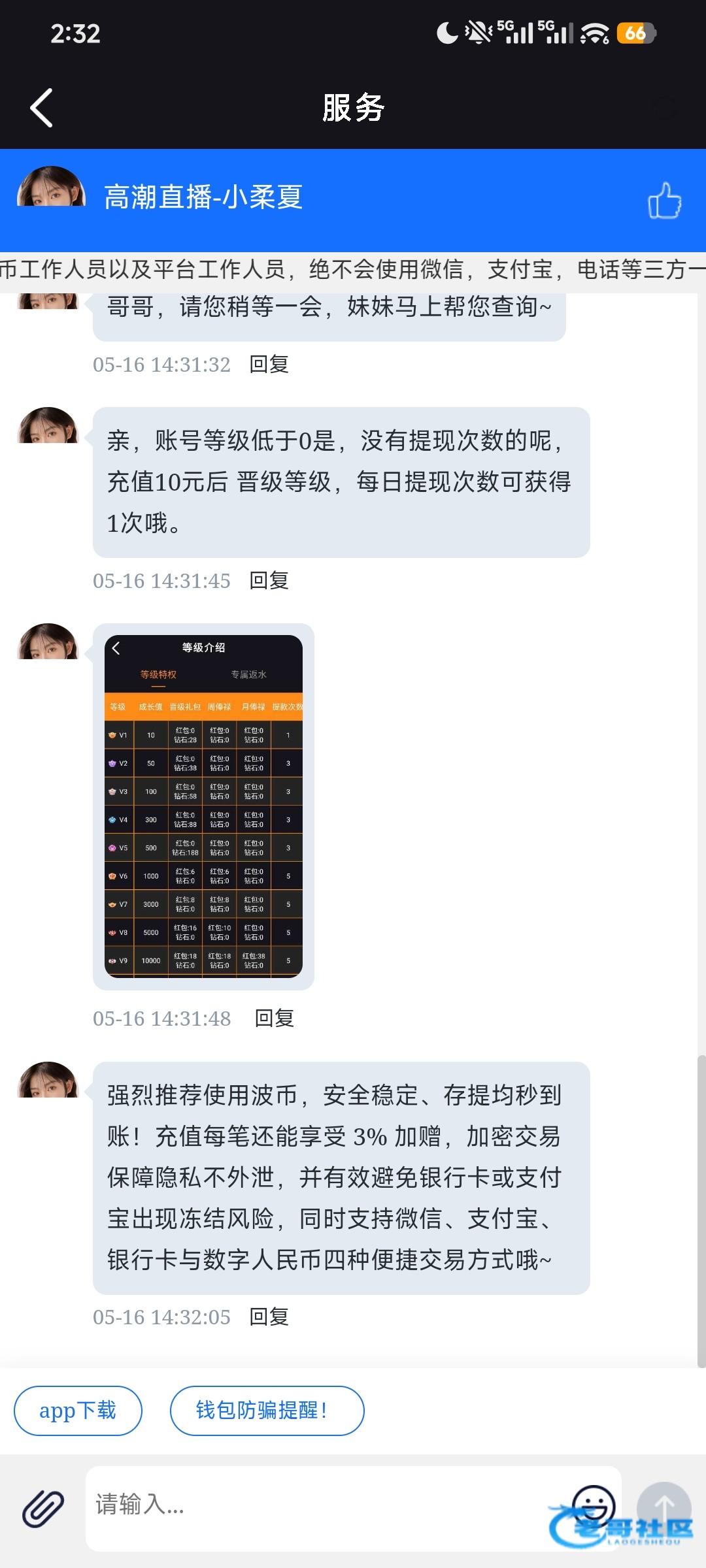This screenshot has width=706, height=1568.
Task: Open the 钱包防骗提醒 chip
Action: (x=267, y=1411)
